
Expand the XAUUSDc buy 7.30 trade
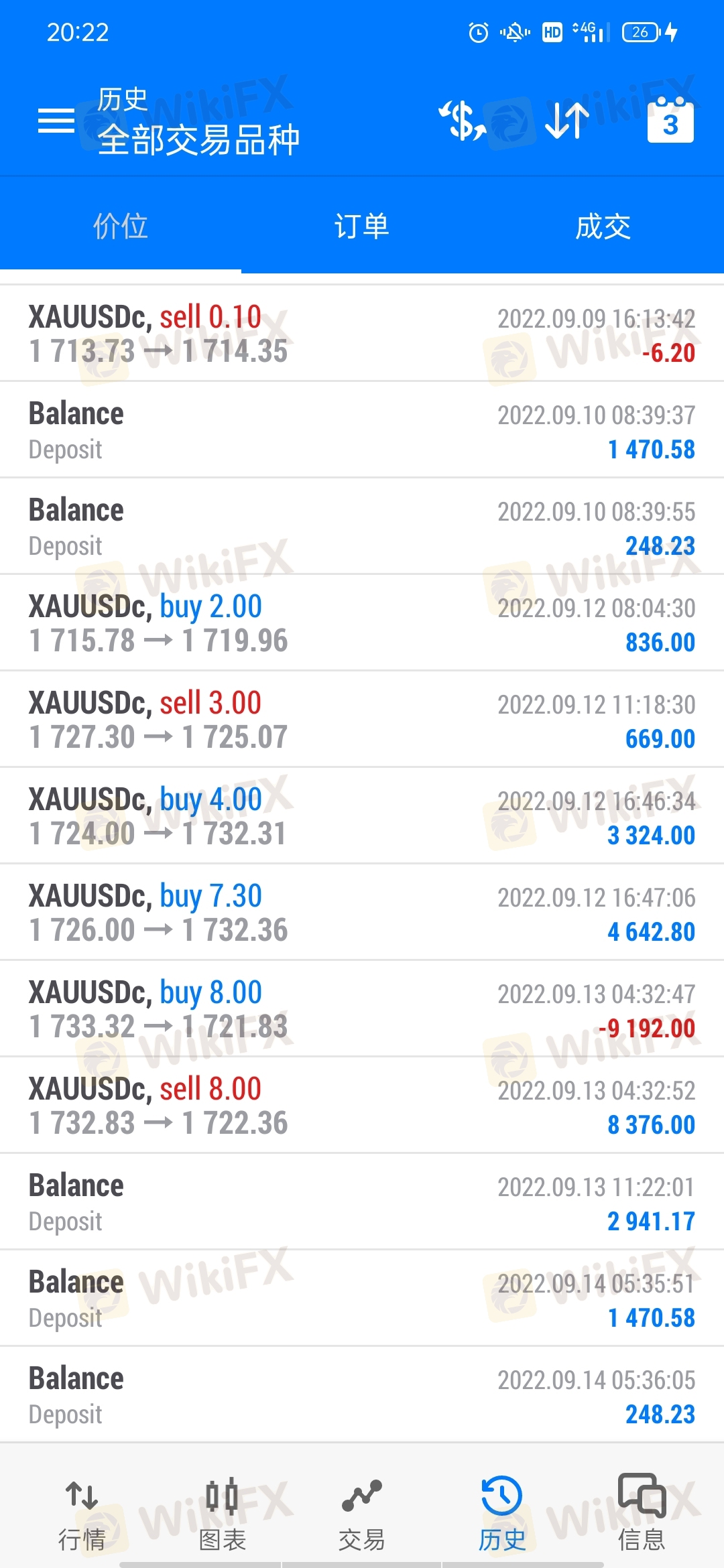(x=362, y=913)
